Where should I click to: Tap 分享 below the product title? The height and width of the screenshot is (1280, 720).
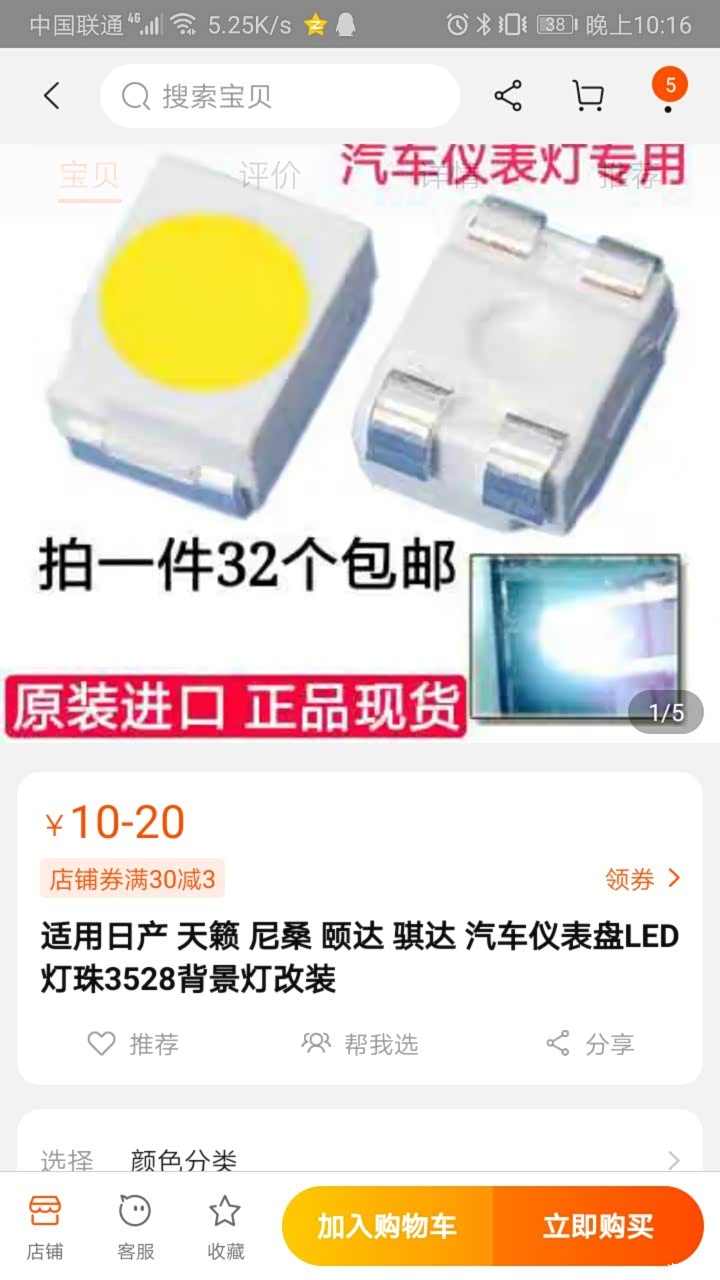590,1044
